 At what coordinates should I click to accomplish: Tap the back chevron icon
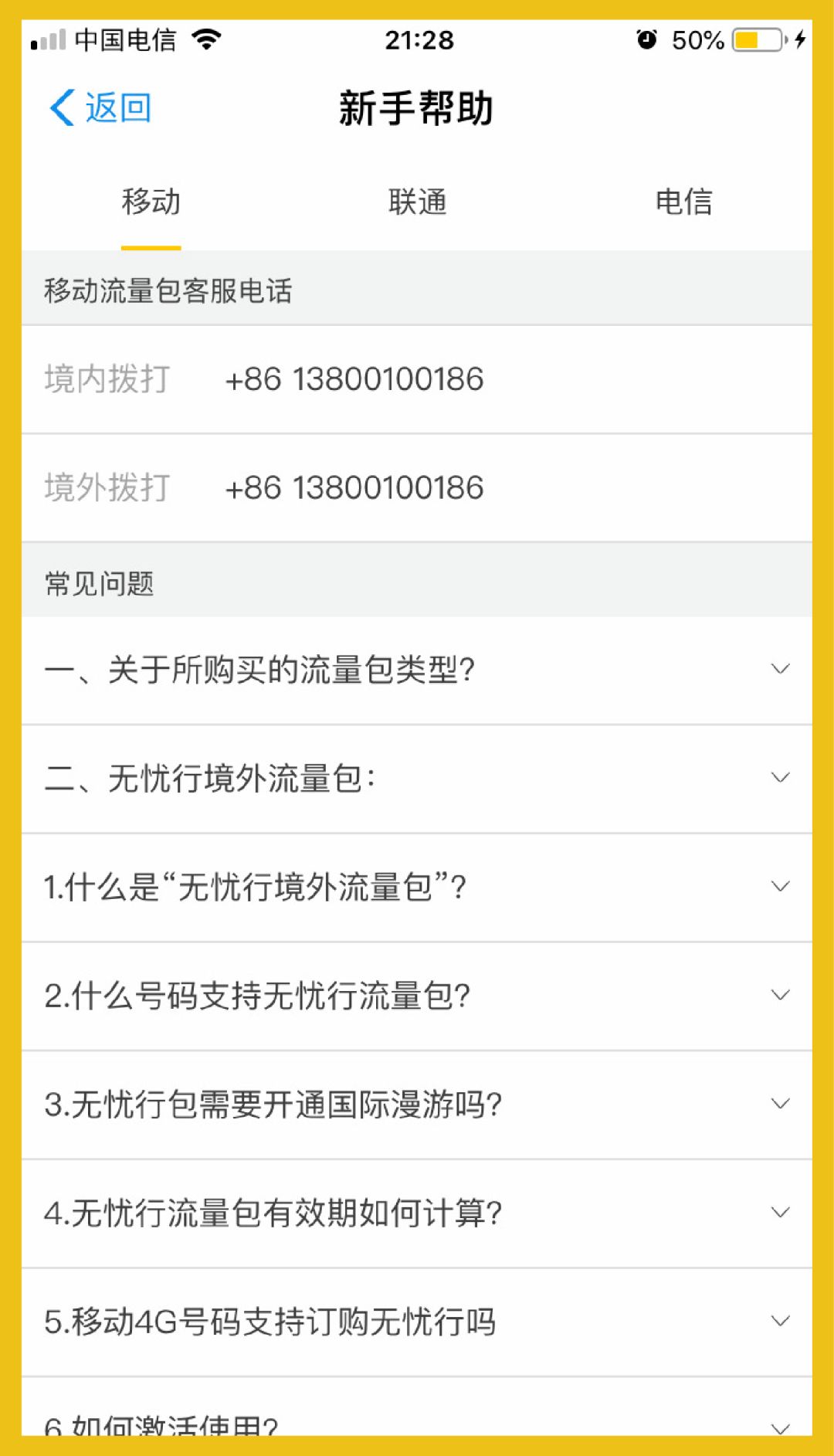tap(60, 107)
